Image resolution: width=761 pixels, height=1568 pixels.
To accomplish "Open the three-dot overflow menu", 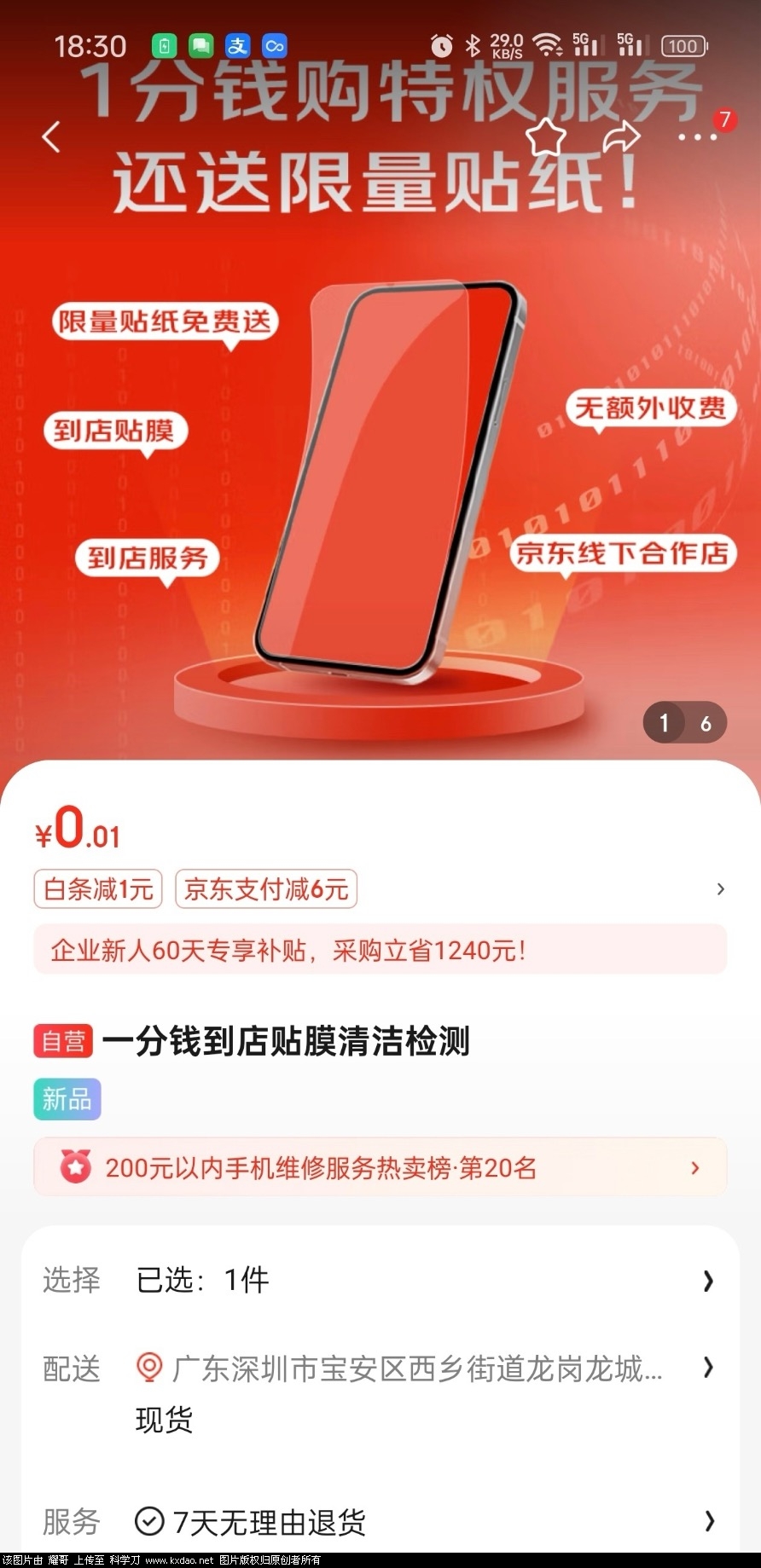I will [697, 136].
